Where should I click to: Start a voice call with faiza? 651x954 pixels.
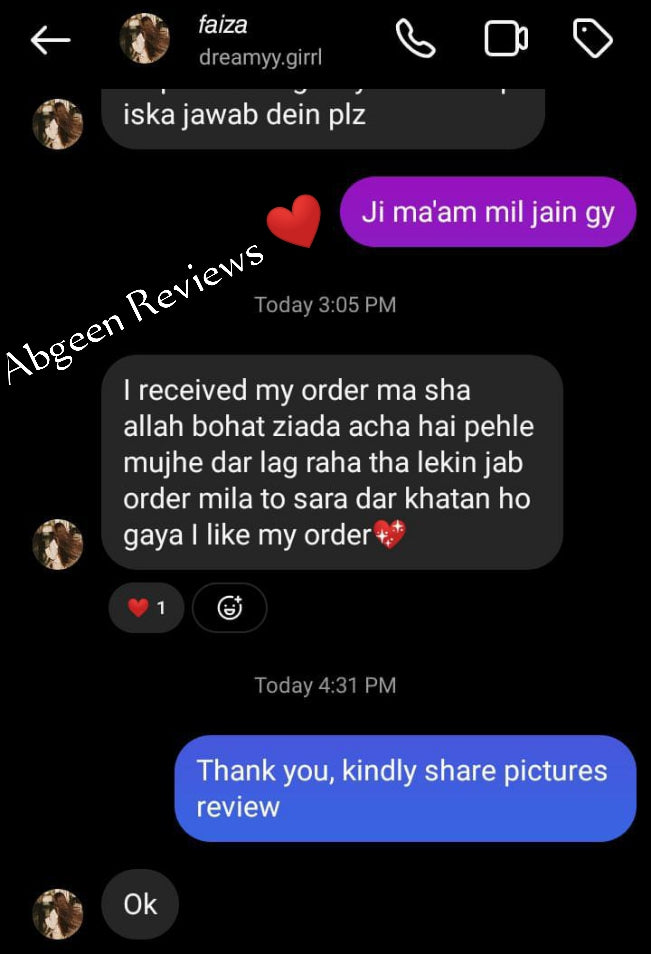415,40
